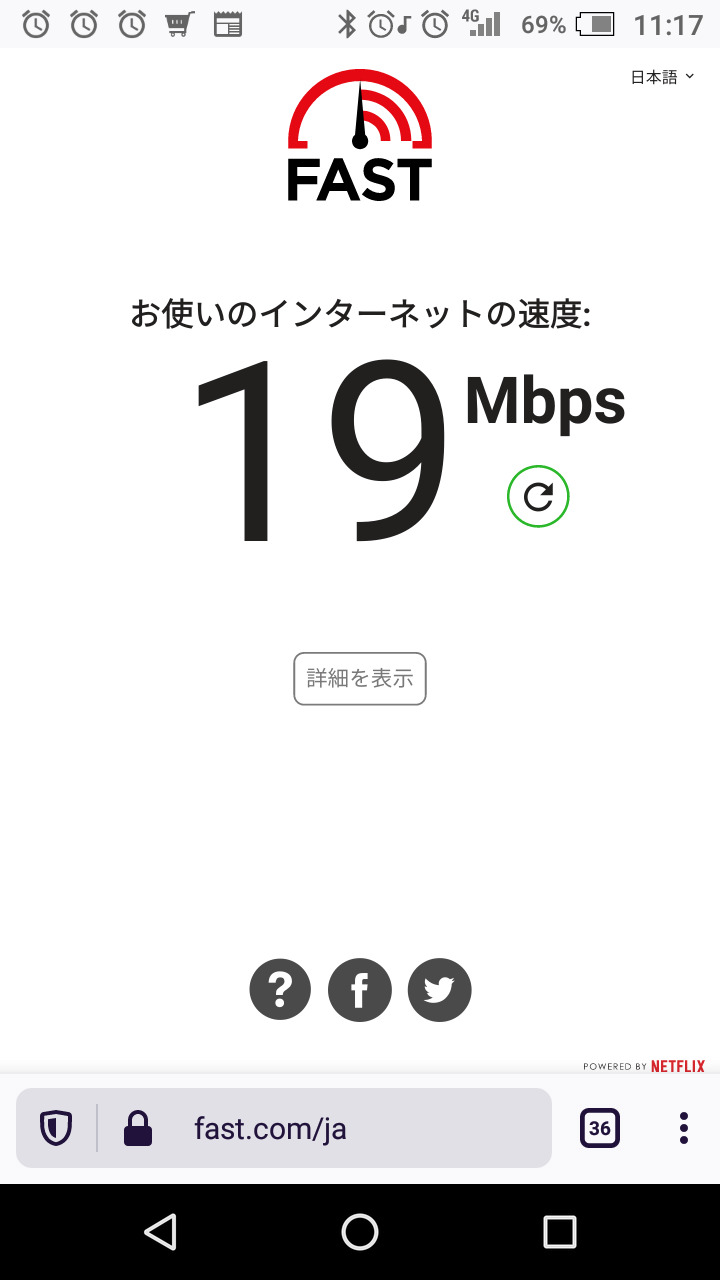
Task: Open the question mark help icon
Action: point(280,990)
